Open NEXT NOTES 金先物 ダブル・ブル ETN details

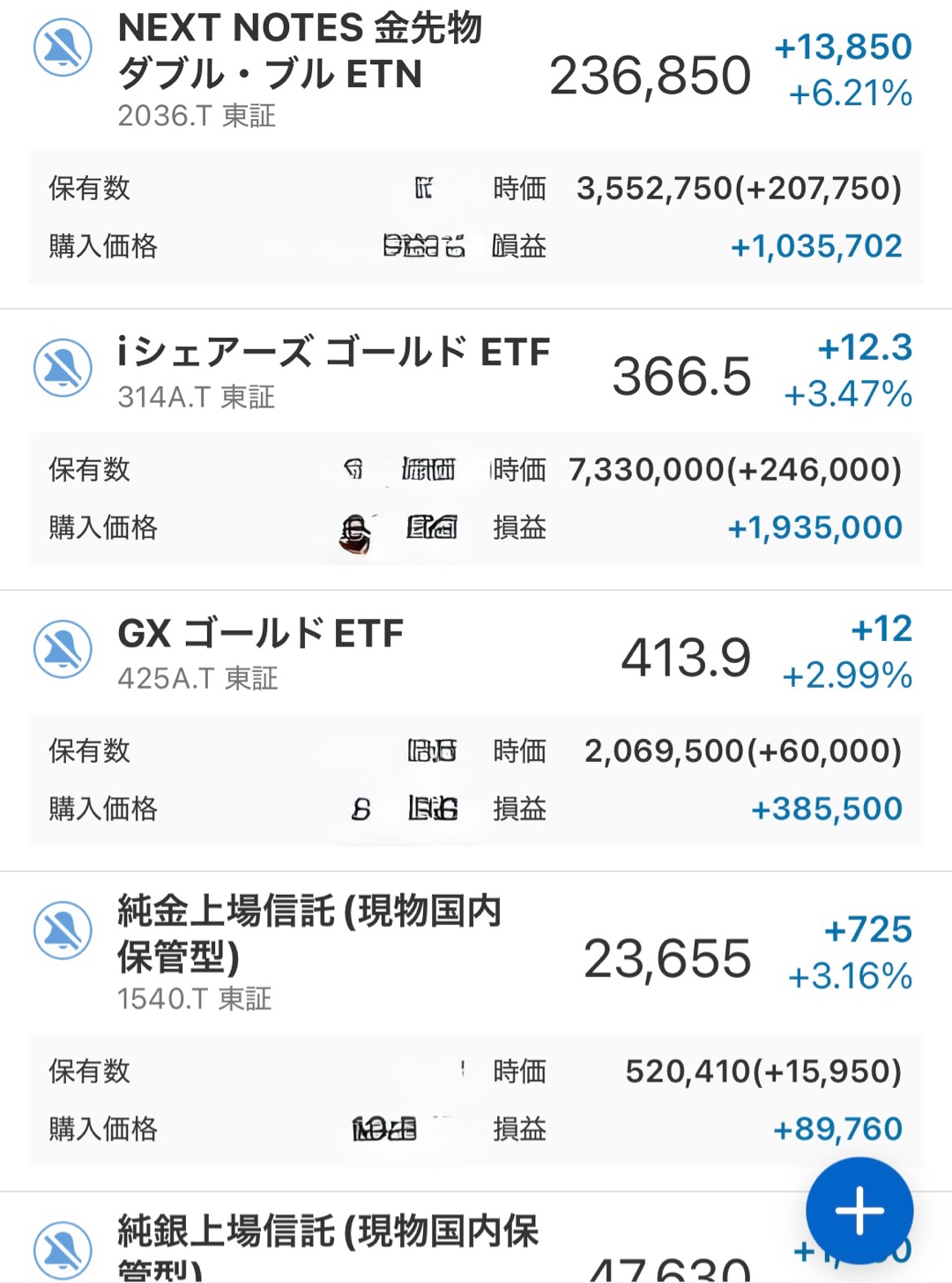pos(300,53)
